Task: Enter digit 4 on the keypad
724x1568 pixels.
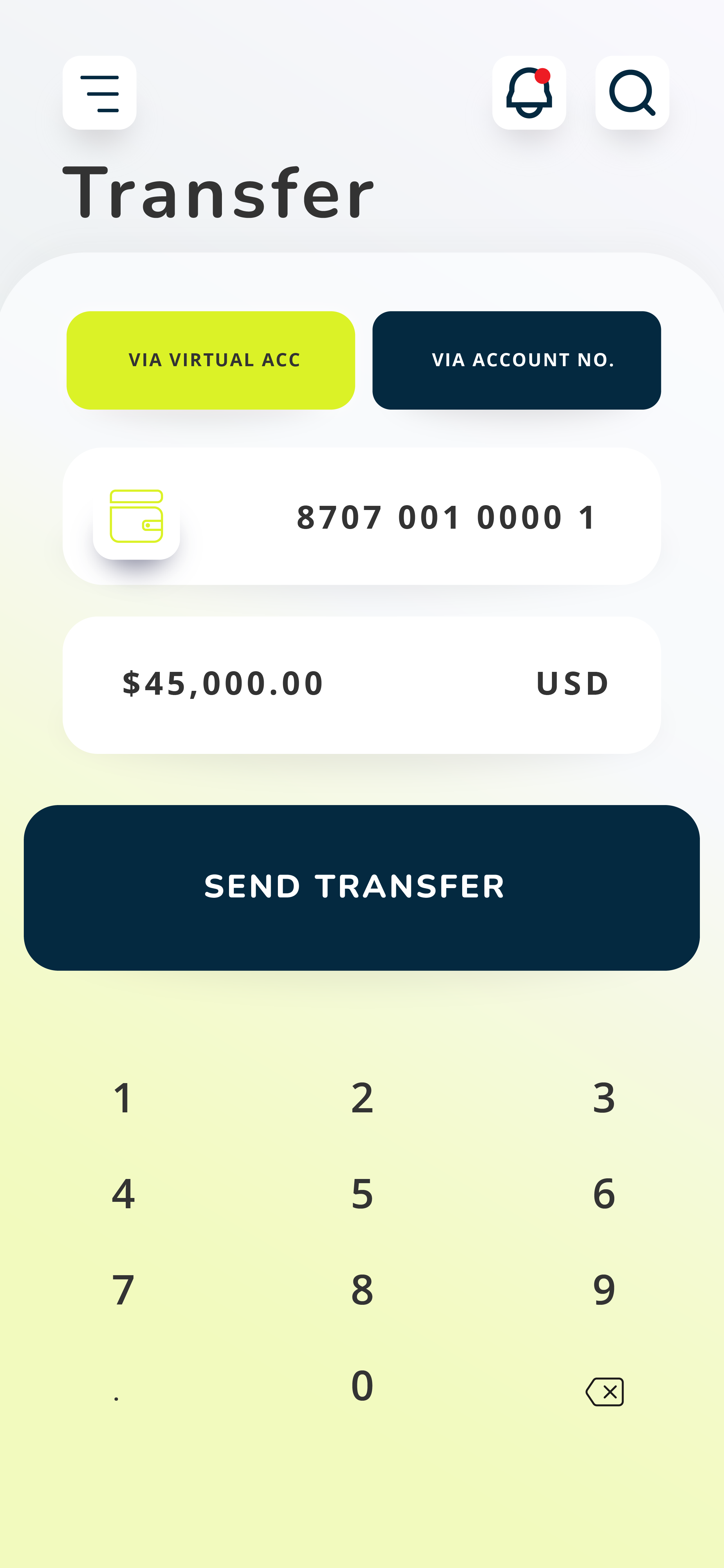Action: click(x=122, y=1194)
